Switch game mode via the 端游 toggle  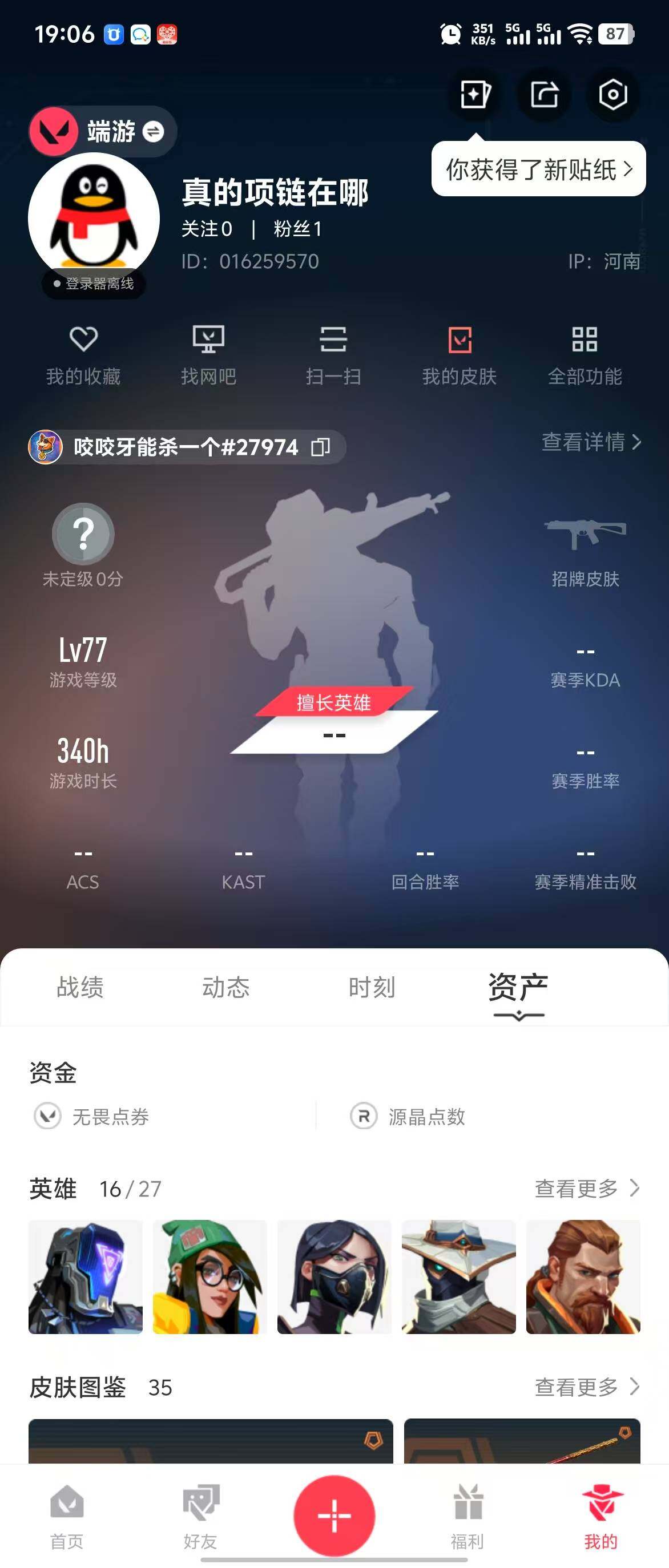pyautogui.click(x=154, y=131)
